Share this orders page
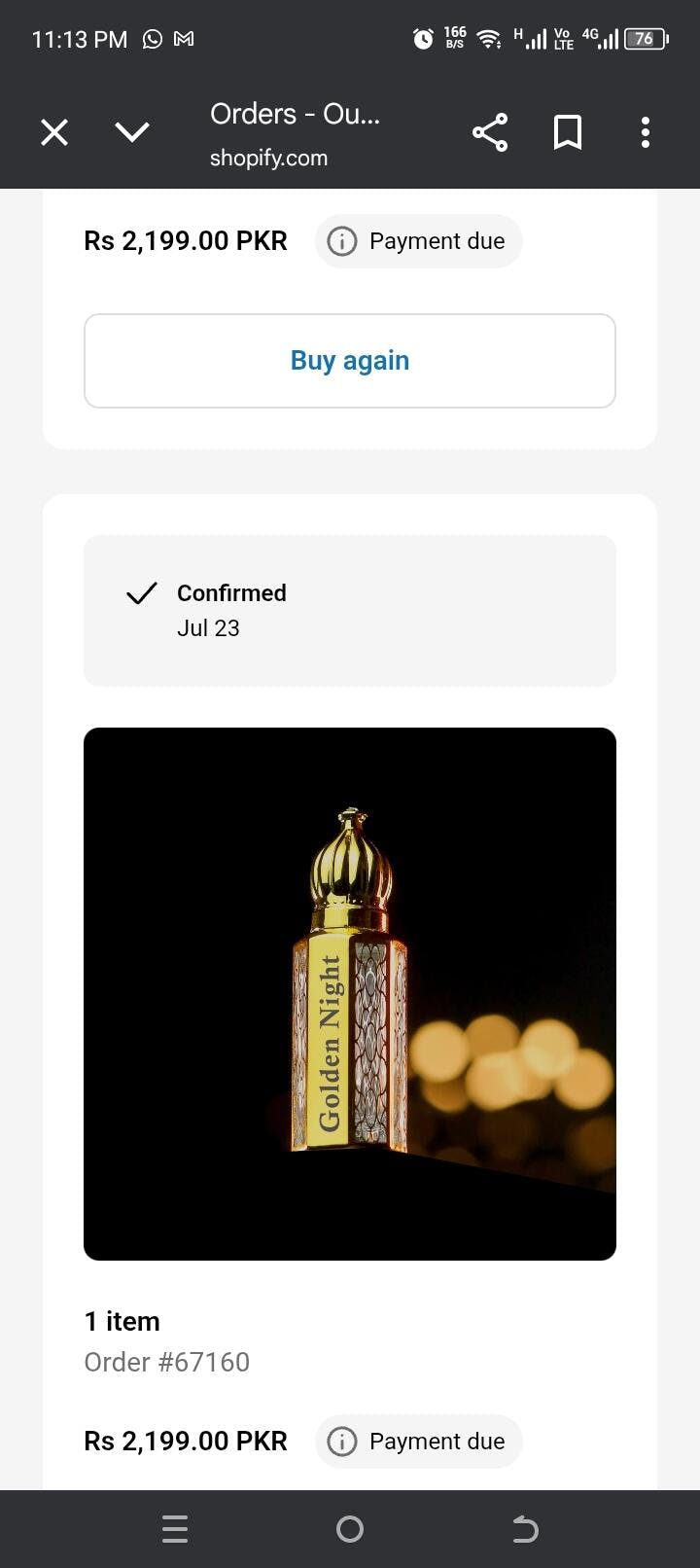 click(x=490, y=132)
